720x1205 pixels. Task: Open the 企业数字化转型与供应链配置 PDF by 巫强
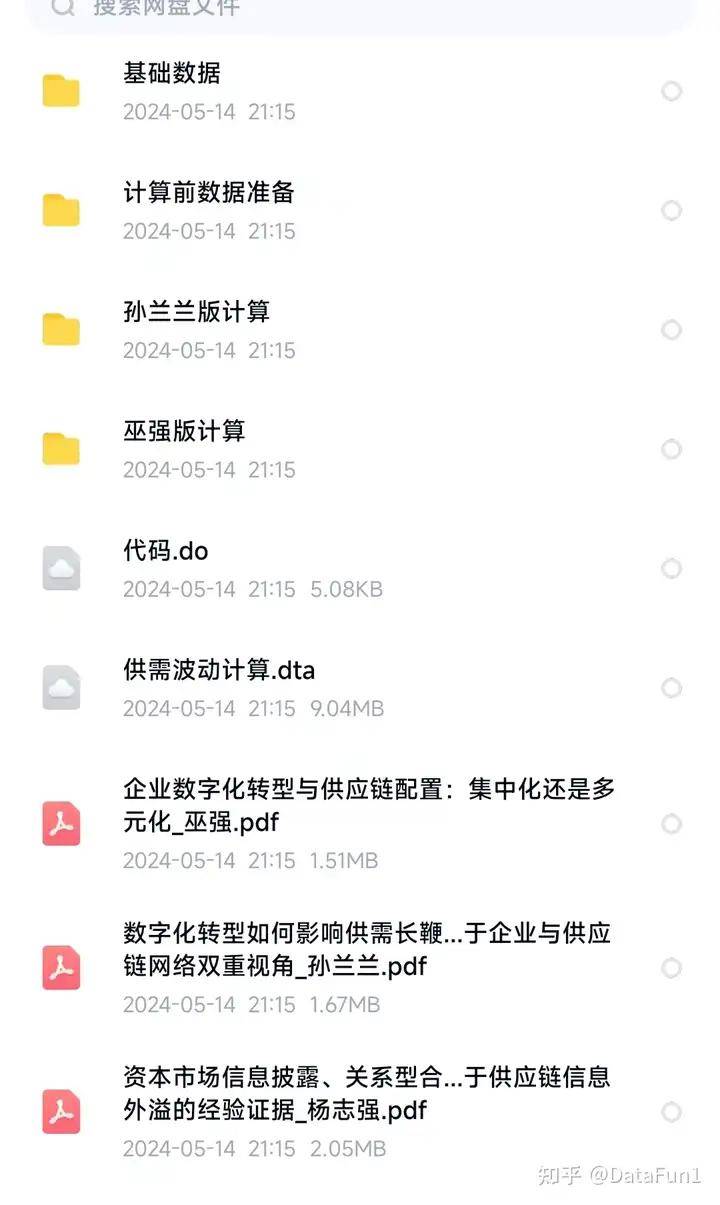click(368, 806)
